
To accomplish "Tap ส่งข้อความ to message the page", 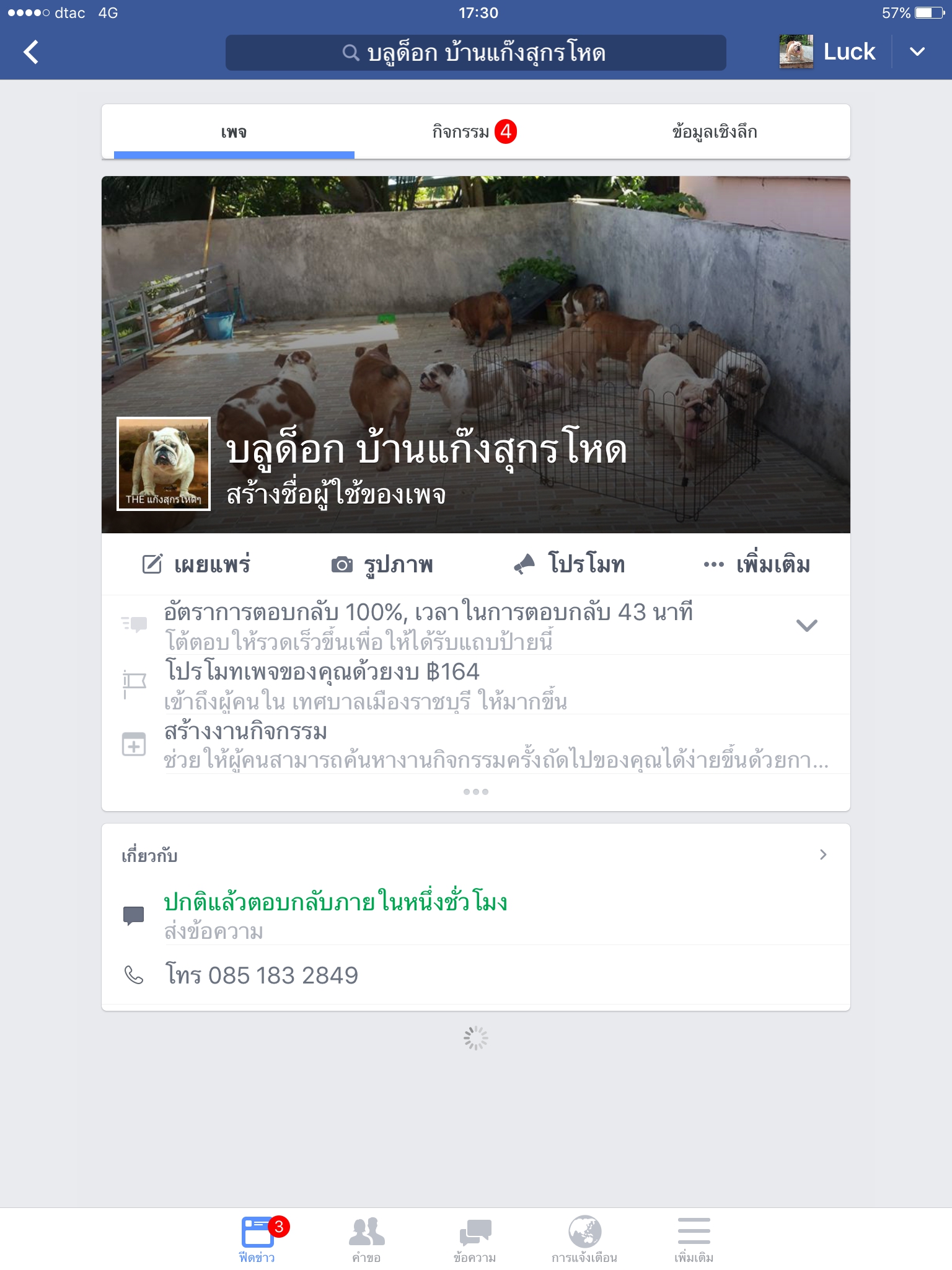I will (x=214, y=931).
